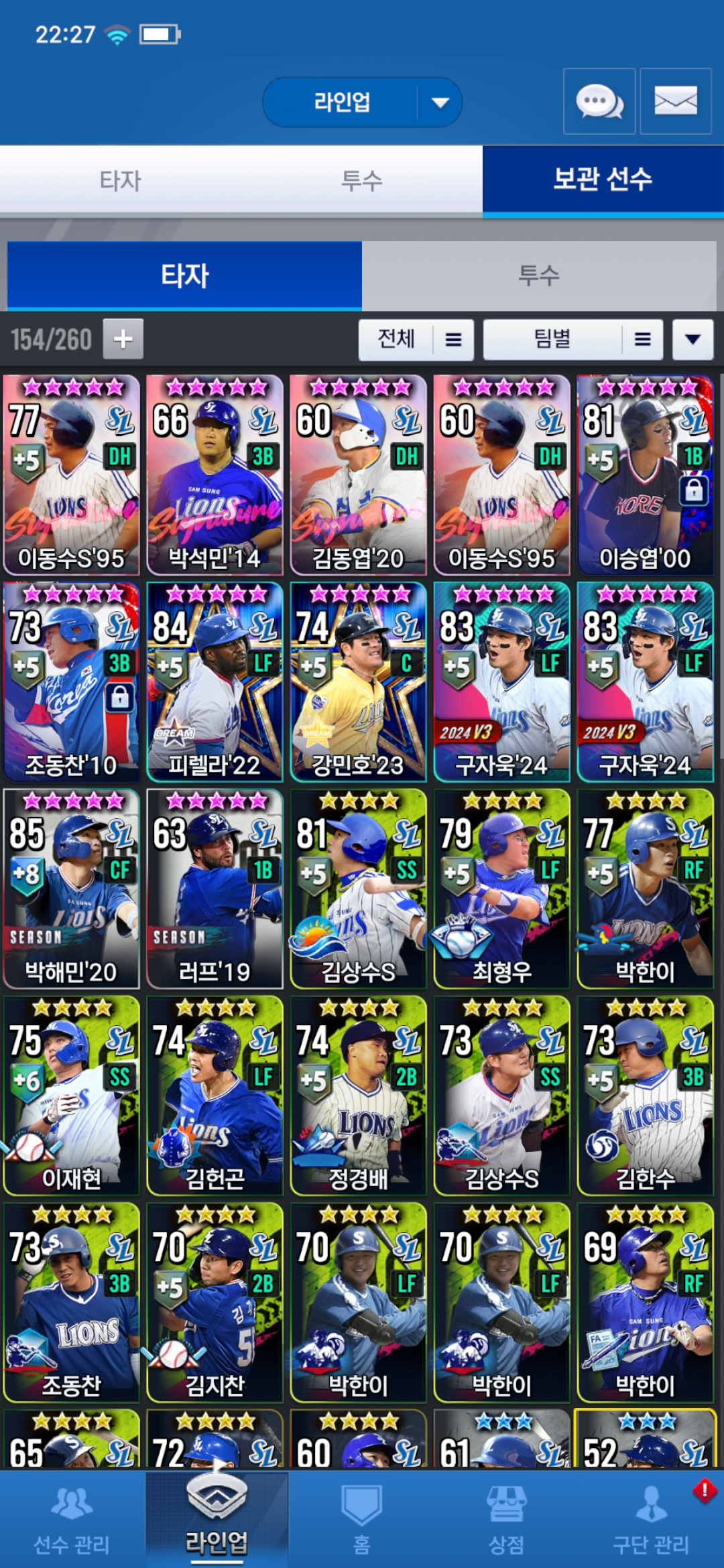This screenshot has width=724, height=1568.
Task: Open the mail envelope icon
Action: [676, 102]
